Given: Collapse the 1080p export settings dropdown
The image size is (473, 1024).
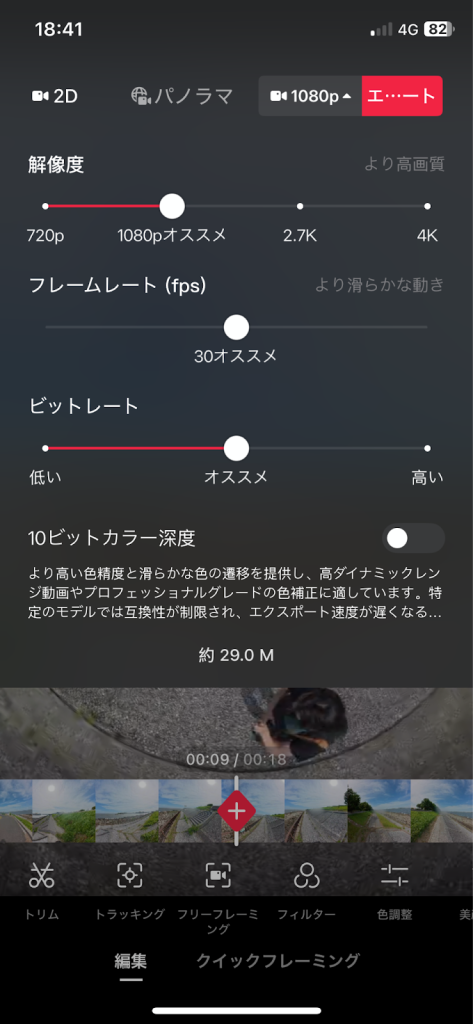Looking at the screenshot, I should coord(310,96).
